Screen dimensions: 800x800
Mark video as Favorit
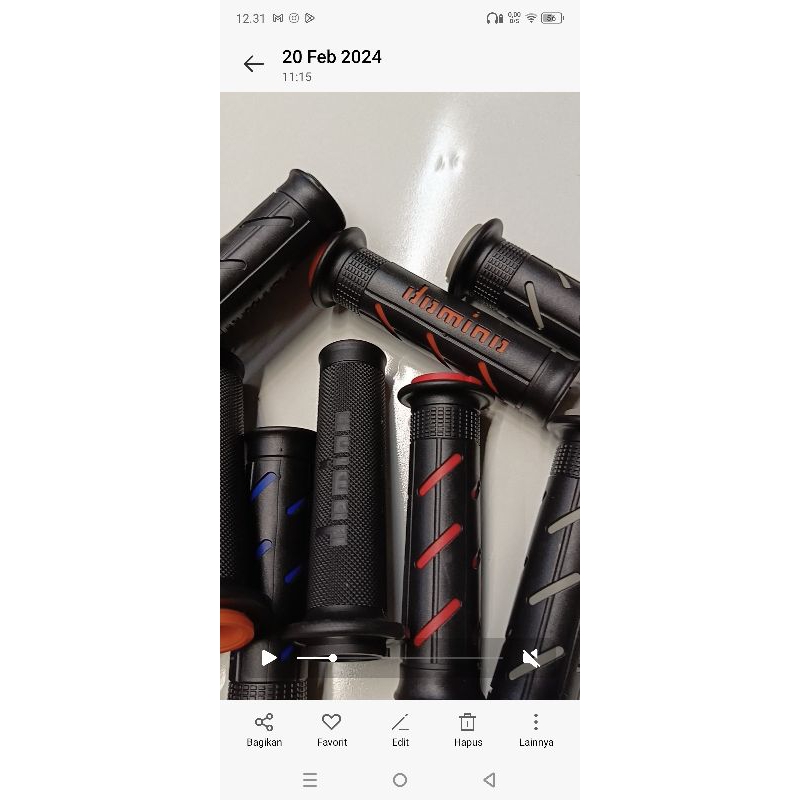pyautogui.click(x=332, y=729)
